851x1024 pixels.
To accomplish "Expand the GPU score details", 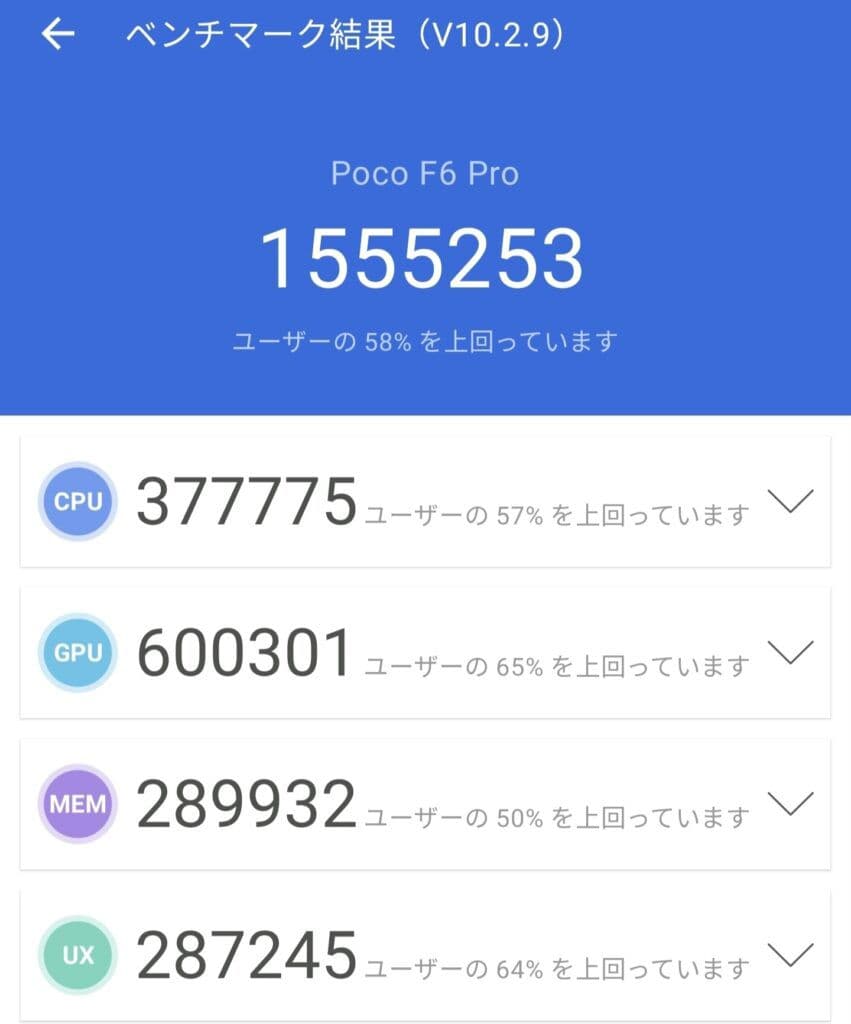I will pos(790,651).
